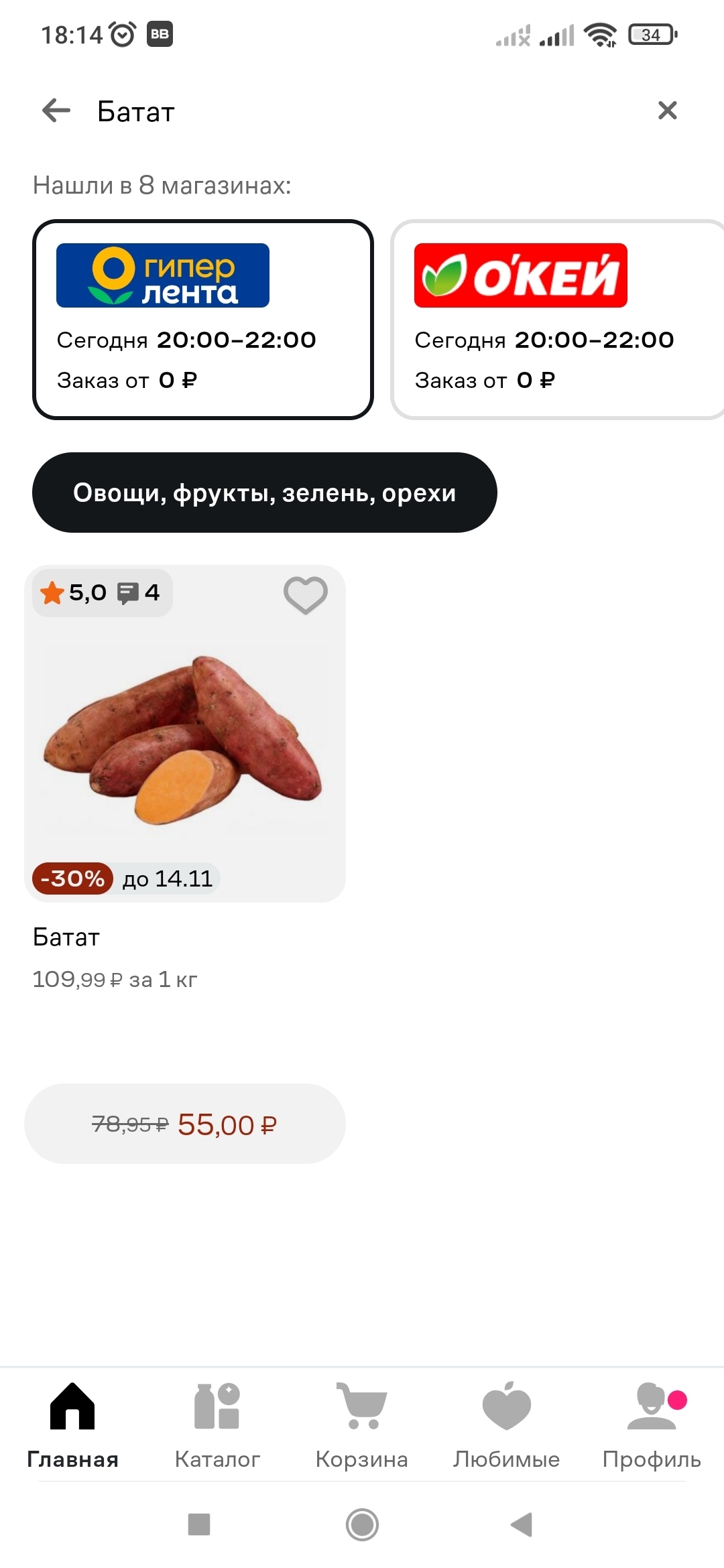Go to the Корзина tab
Viewport: 724px width, 1568px height.
pyautogui.click(x=362, y=1425)
